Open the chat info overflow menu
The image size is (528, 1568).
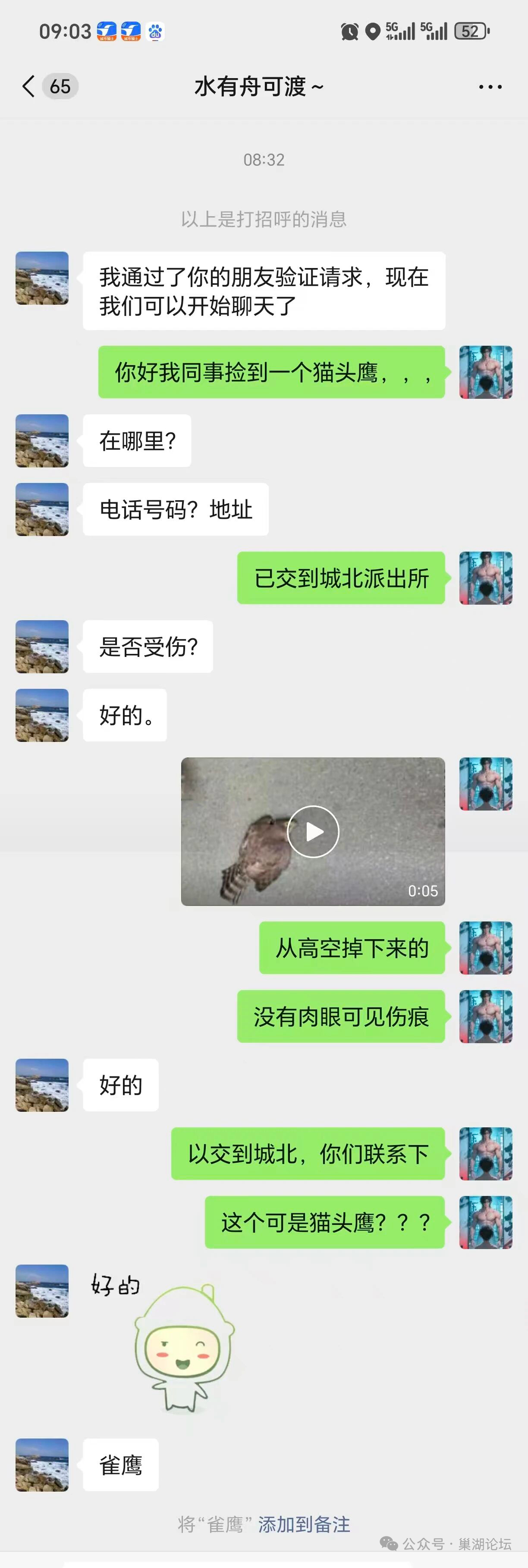coord(490,87)
